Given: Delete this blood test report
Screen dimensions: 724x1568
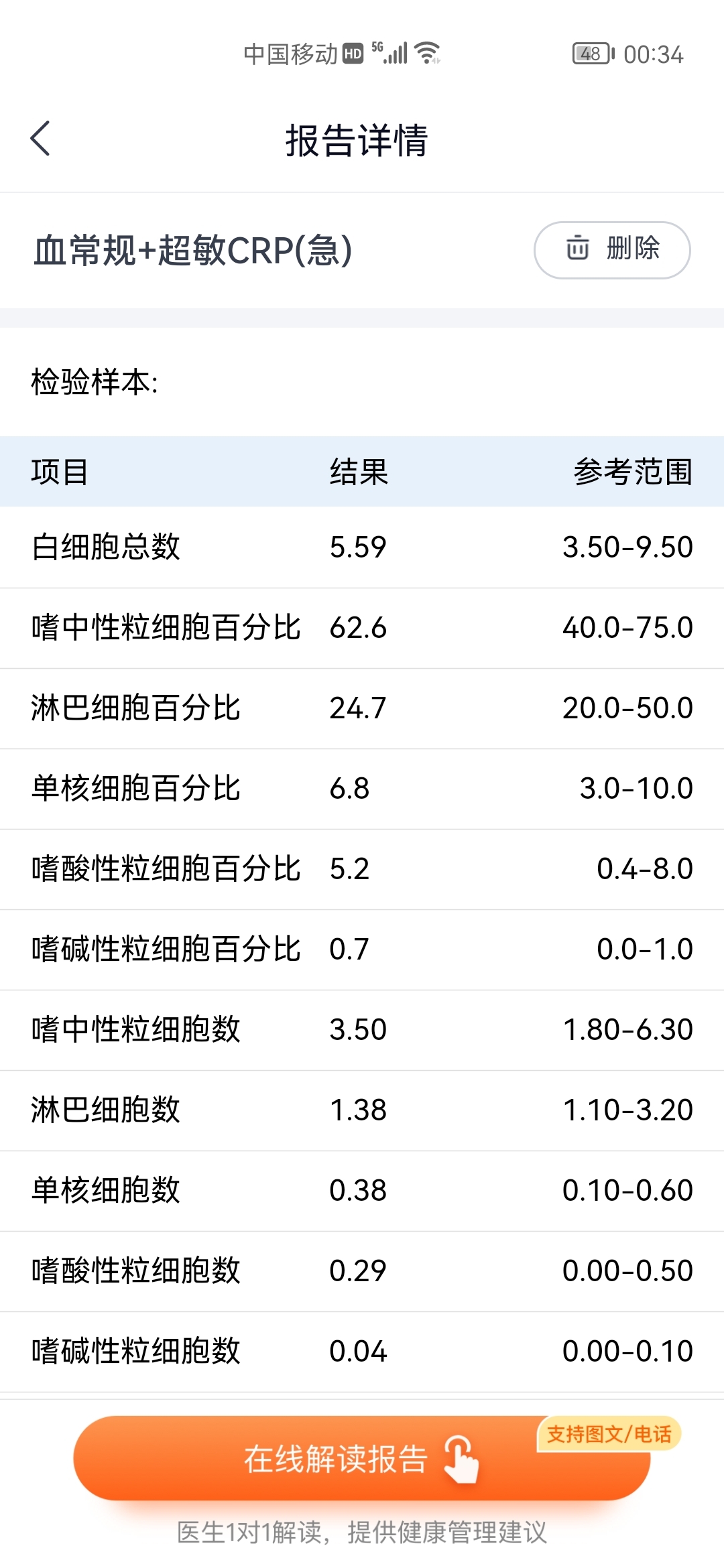Looking at the screenshot, I should 612,250.
